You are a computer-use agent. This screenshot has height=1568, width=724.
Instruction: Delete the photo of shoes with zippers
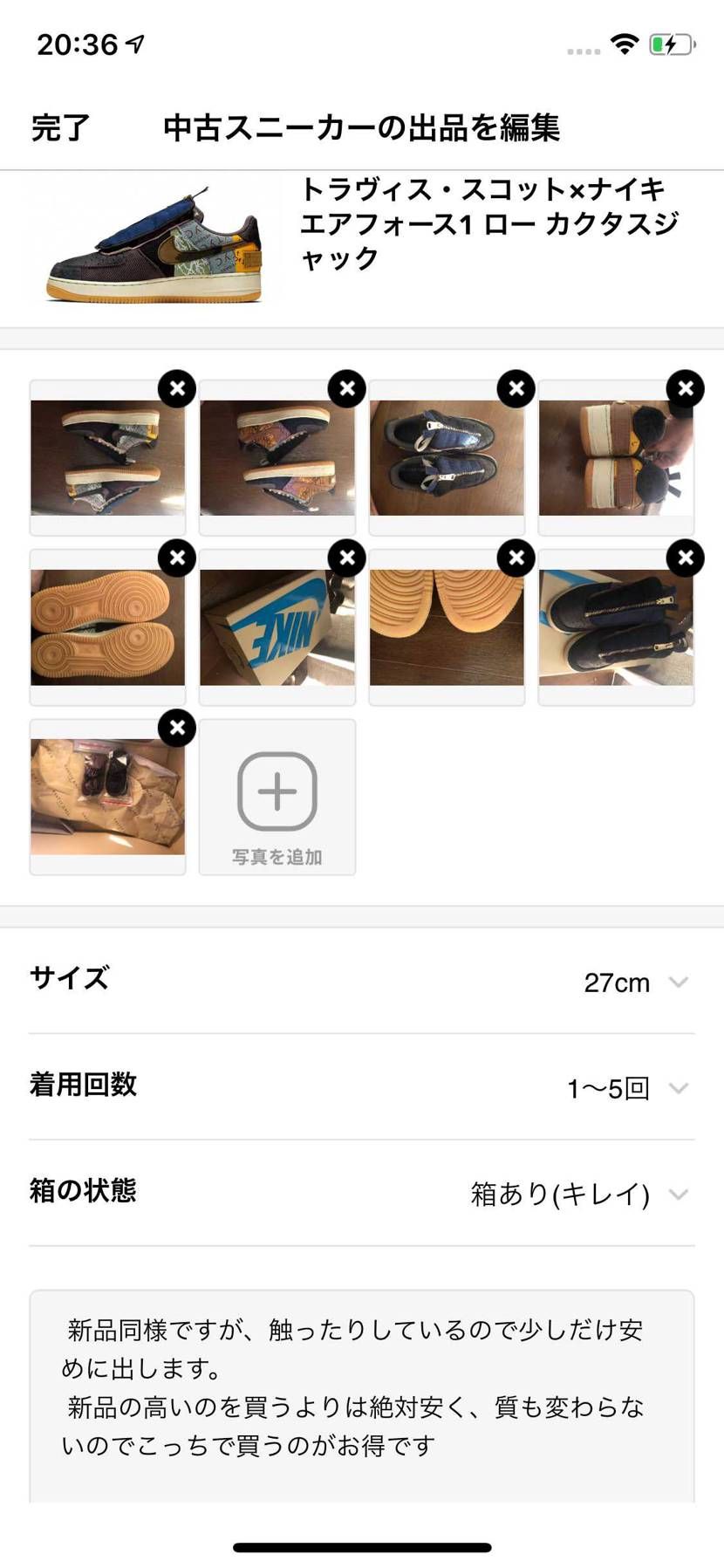tap(515, 389)
